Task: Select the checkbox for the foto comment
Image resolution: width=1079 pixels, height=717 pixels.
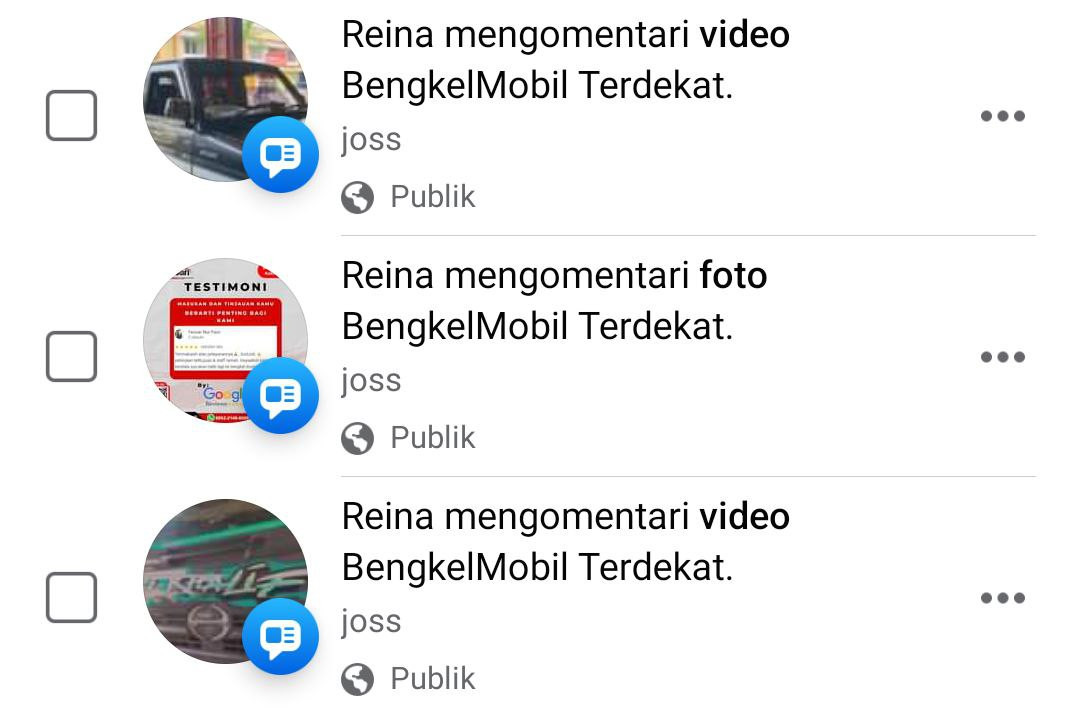Action: coord(72,357)
